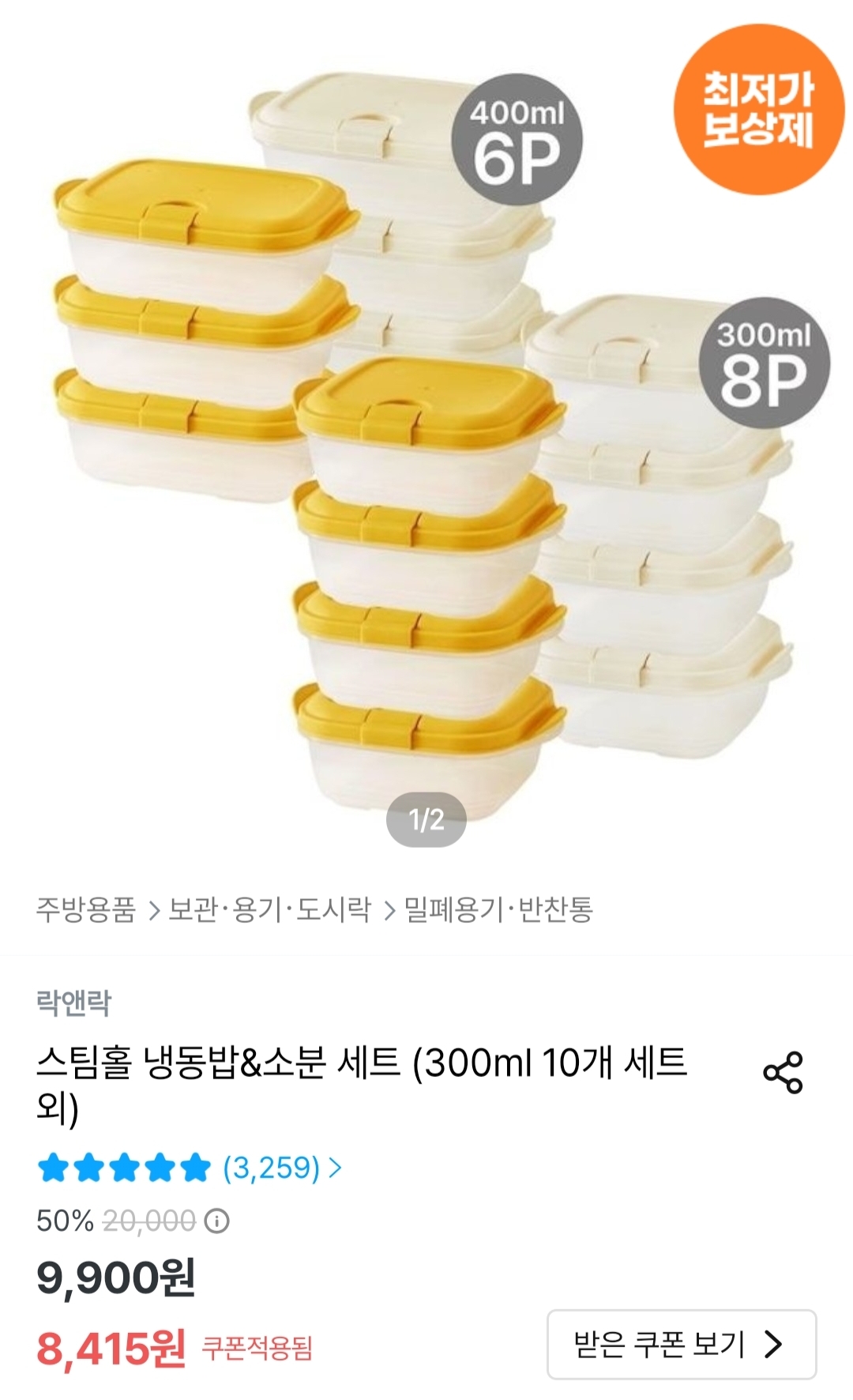Tap the 받은 쿠폰 보기 button
The image size is (853, 1400).
[681, 1344]
